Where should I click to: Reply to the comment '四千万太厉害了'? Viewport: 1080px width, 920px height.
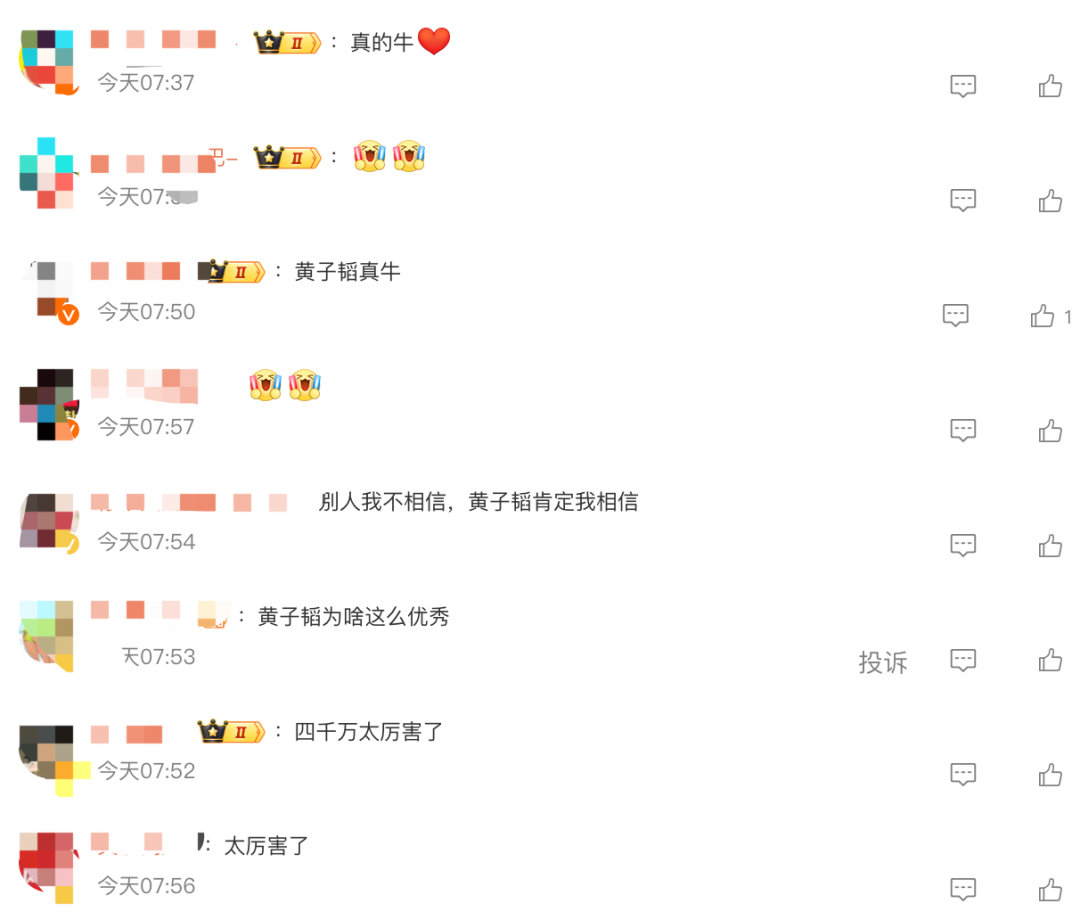(x=962, y=775)
